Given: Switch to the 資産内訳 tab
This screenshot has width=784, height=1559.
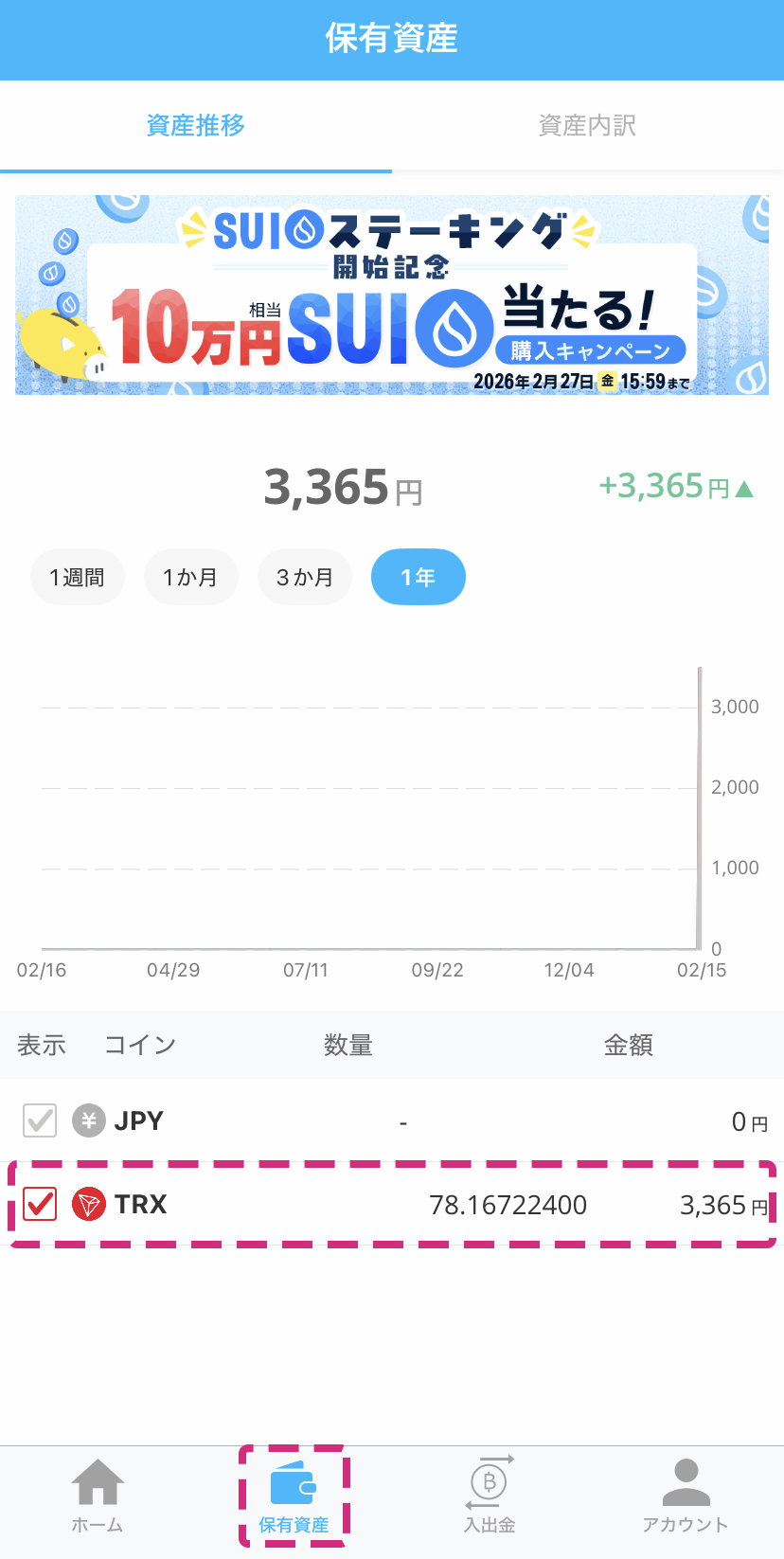Looking at the screenshot, I should point(587,125).
